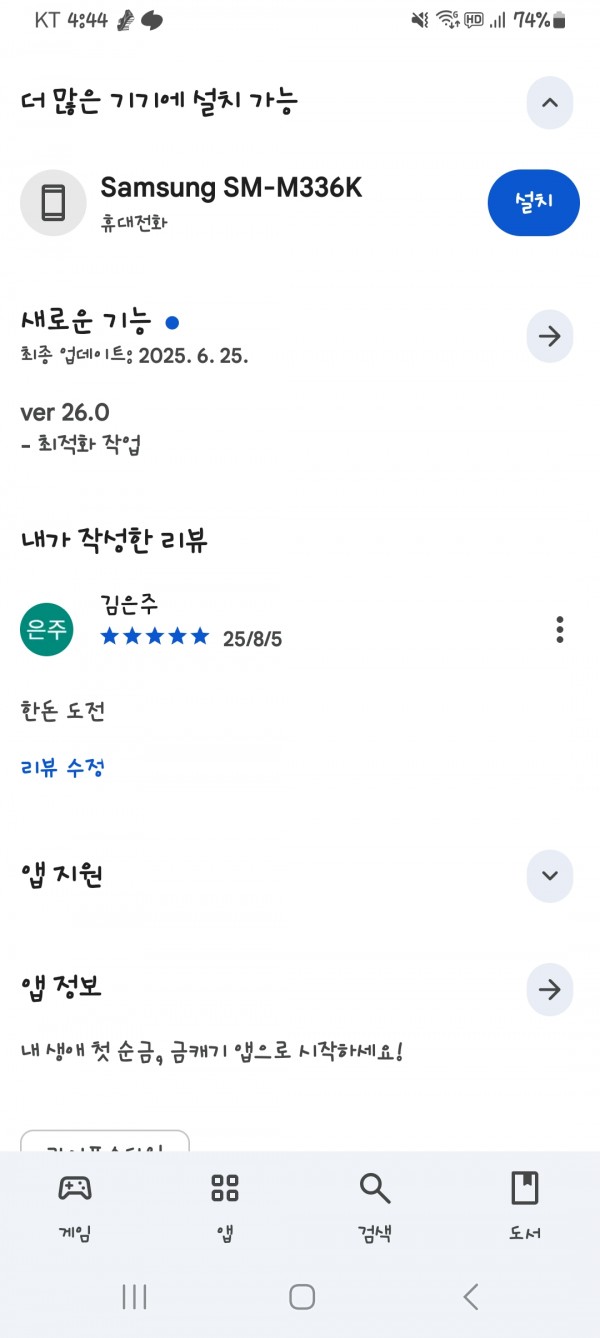The image size is (600, 1338).
Task: Open the 도서 tab
Action: point(525,1206)
